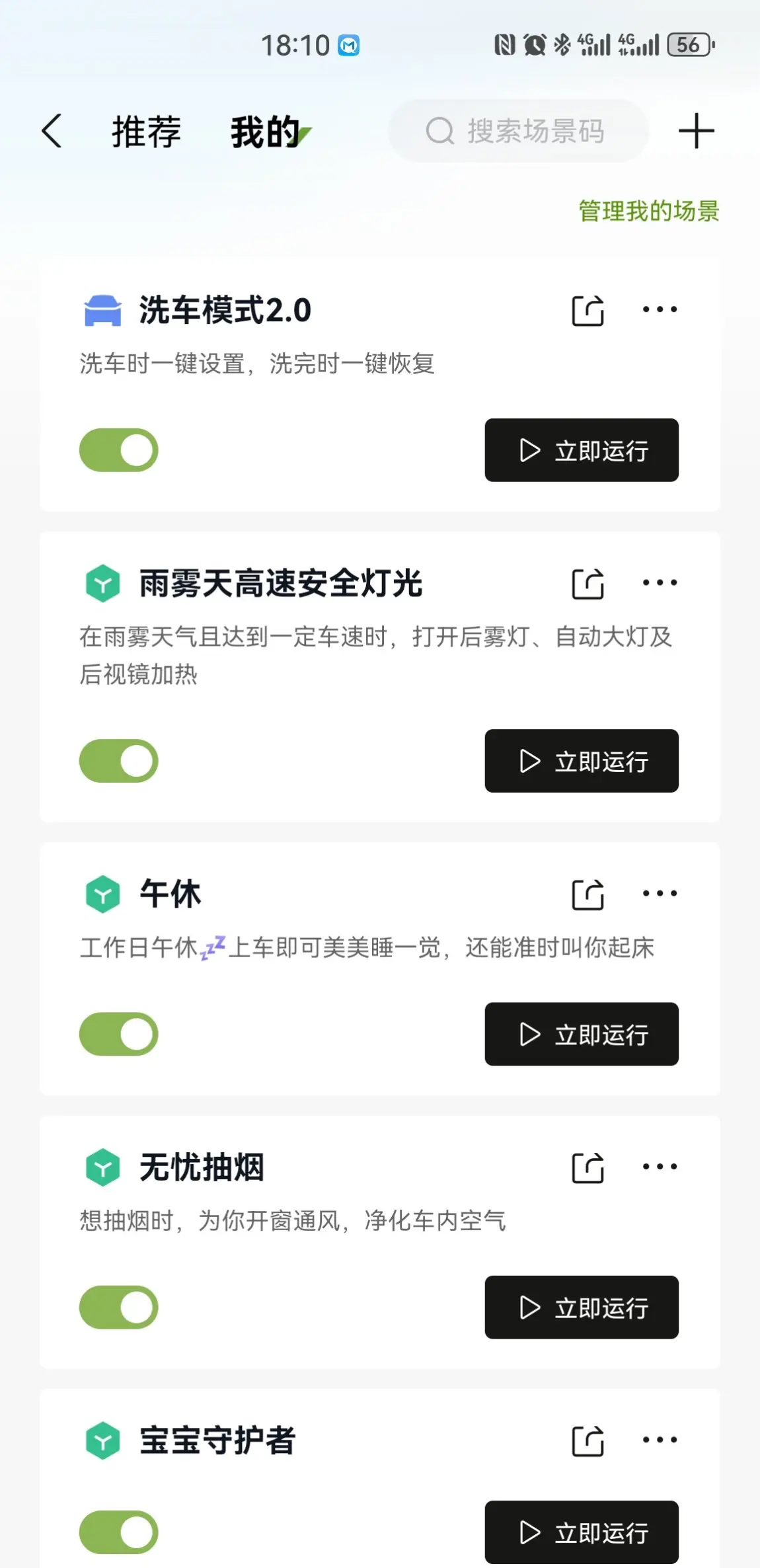Image resolution: width=760 pixels, height=1568 pixels.
Task: Tap 立即运行 for 无忧抽烟
Action: pyautogui.click(x=582, y=1308)
